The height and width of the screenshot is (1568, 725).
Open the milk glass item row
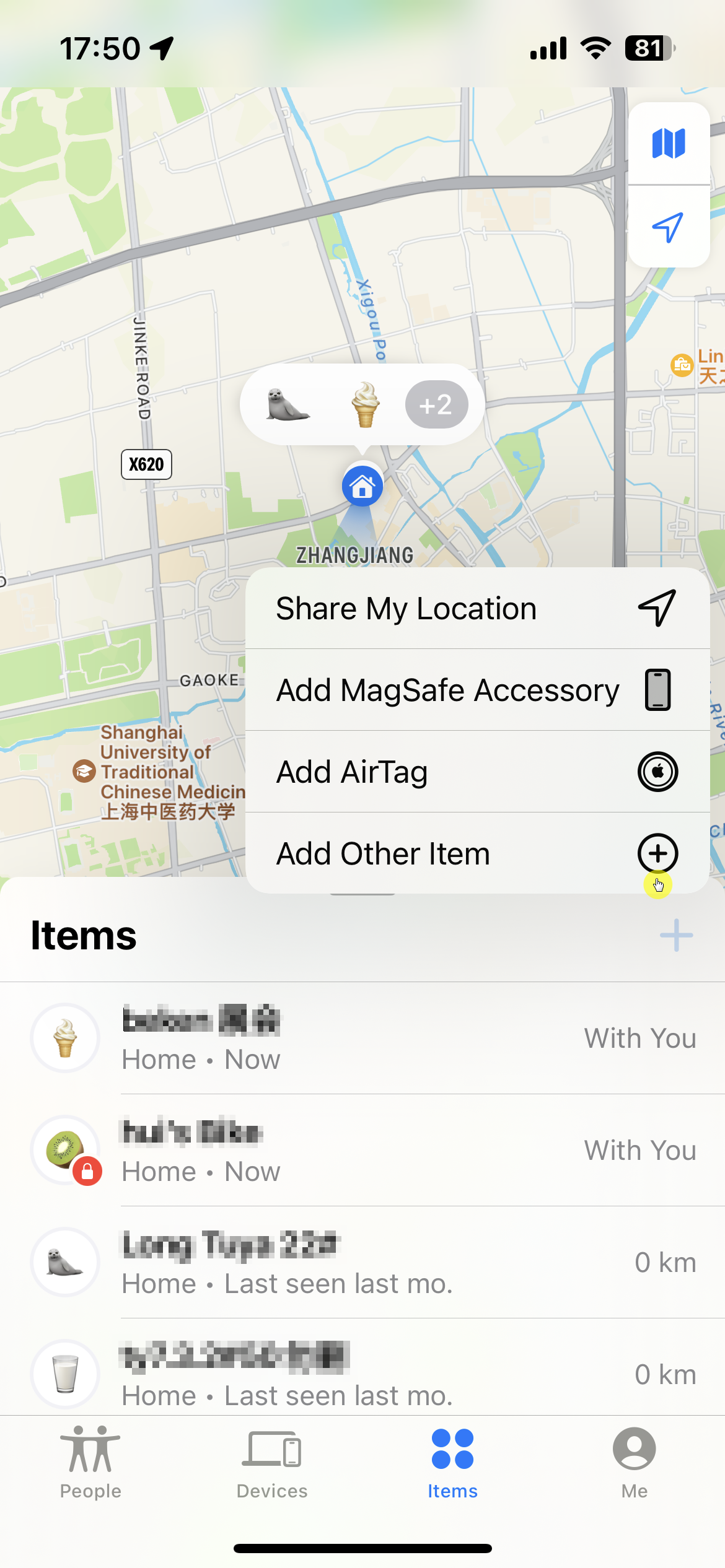362,1374
